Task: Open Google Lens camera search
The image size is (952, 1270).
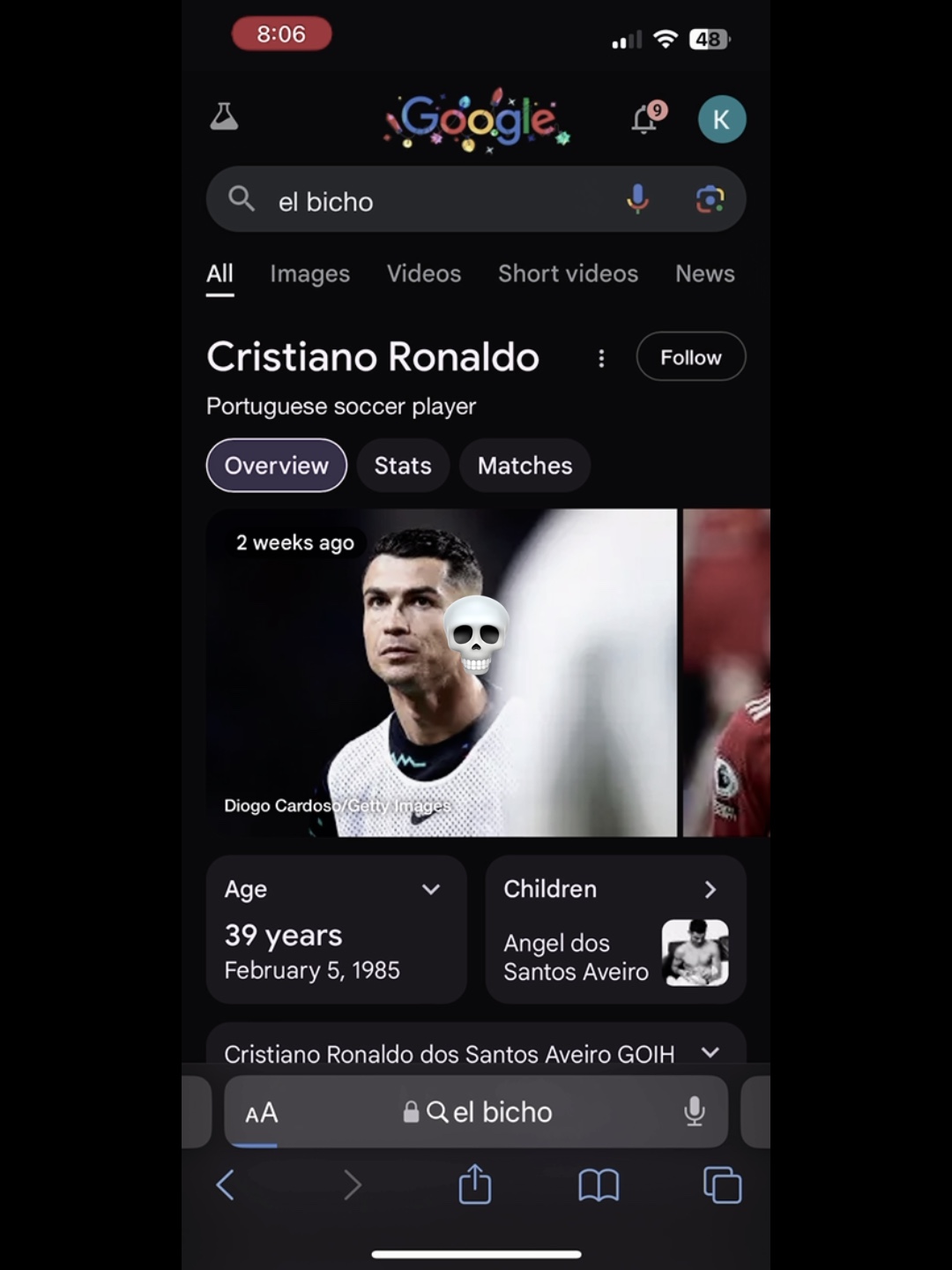Action: click(710, 200)
